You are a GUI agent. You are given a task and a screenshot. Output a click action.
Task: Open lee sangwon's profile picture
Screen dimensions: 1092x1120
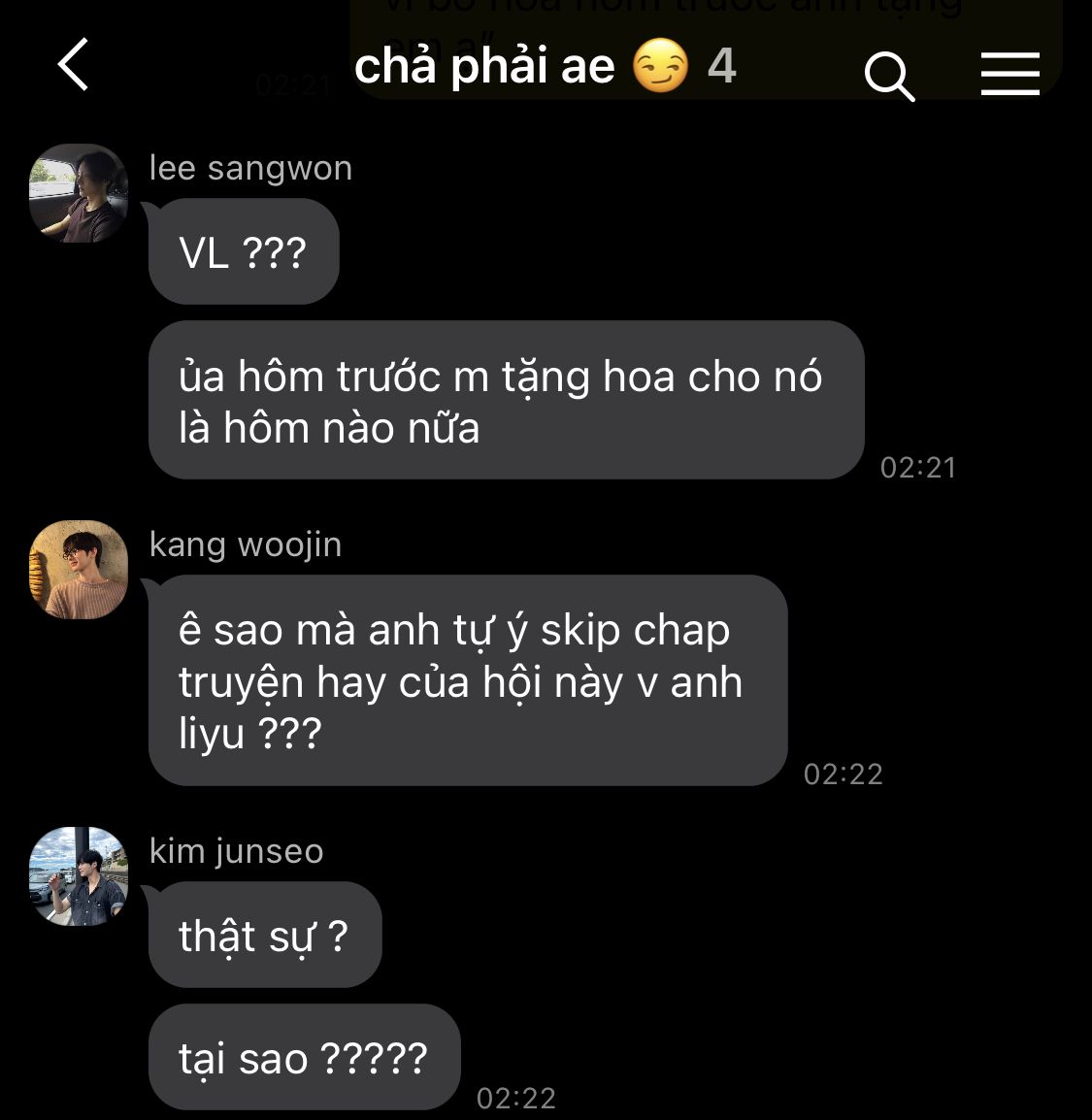(79, 193)
